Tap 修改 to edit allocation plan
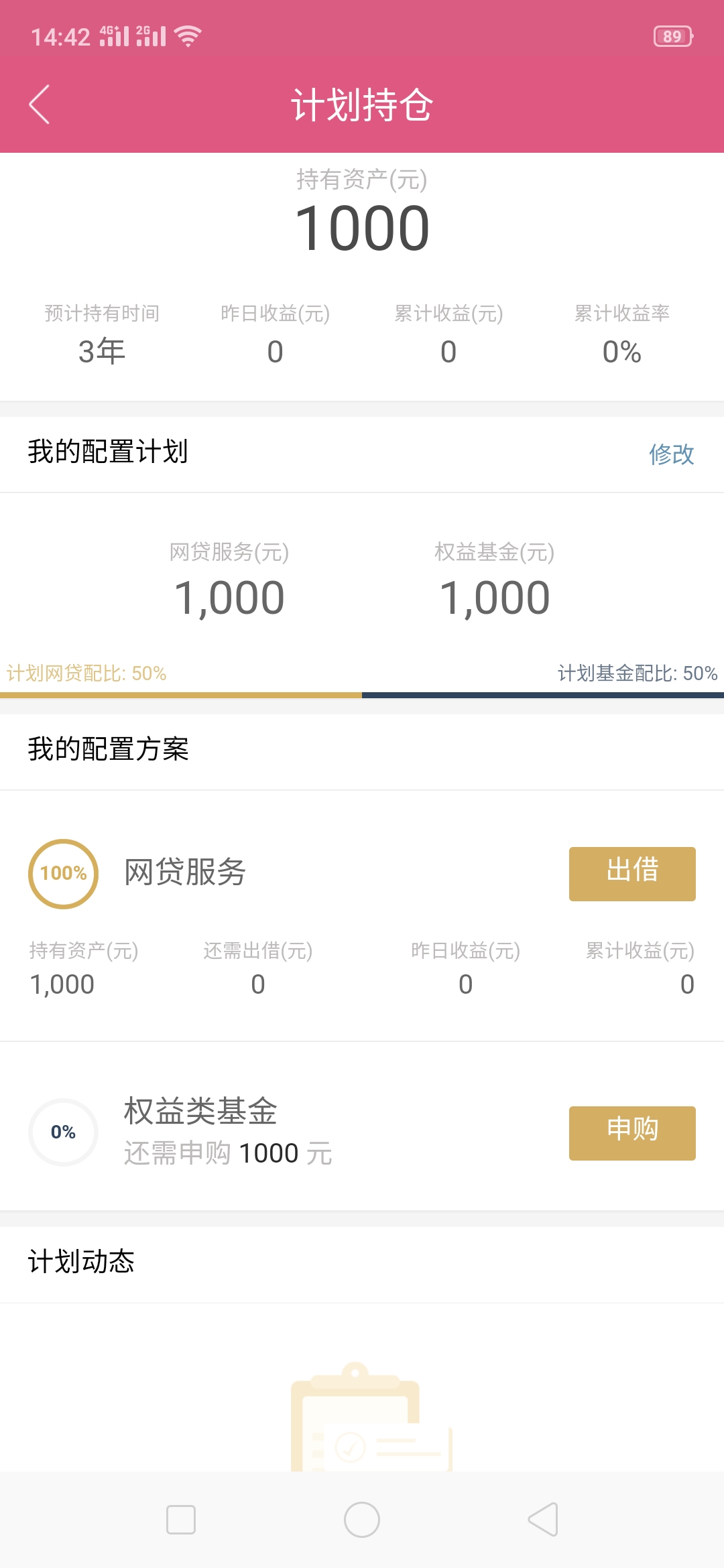Viewport: 724px width, 1568px height. click(671, 454)
